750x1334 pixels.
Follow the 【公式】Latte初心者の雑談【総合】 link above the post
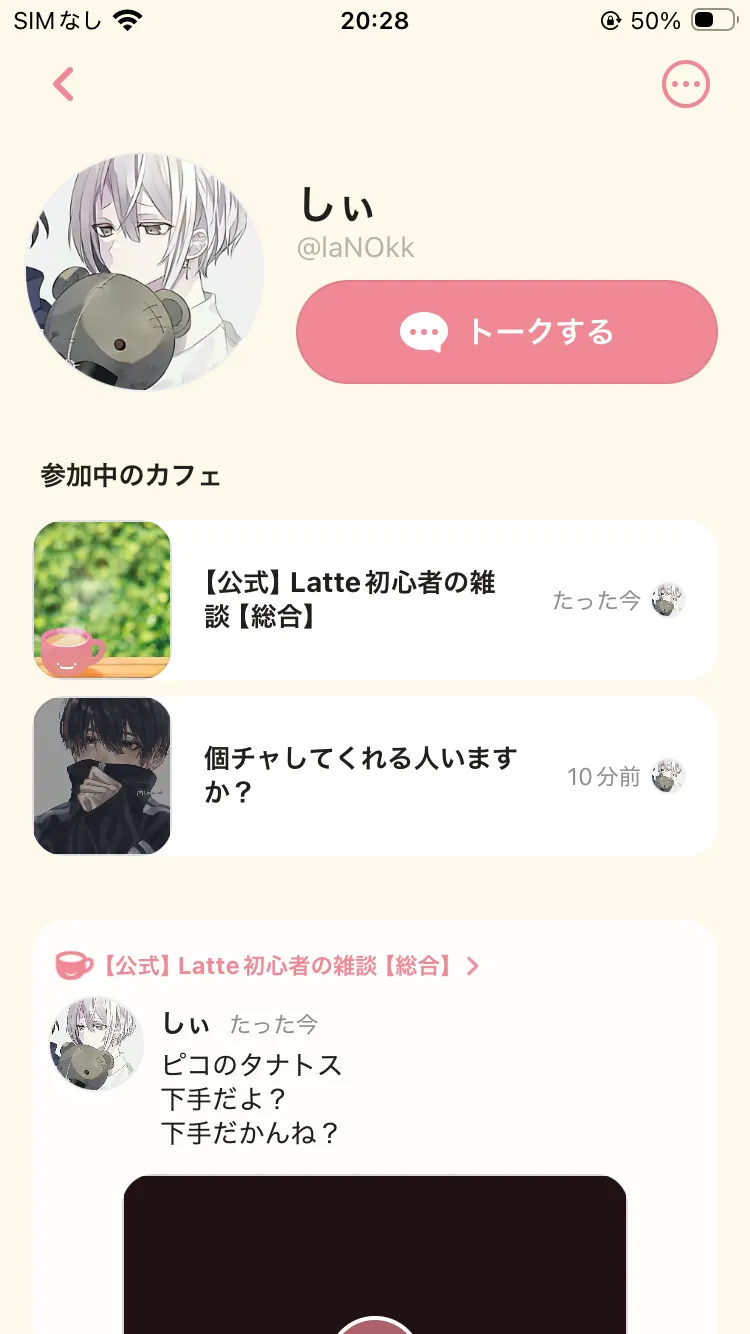(x=268, y=966)
